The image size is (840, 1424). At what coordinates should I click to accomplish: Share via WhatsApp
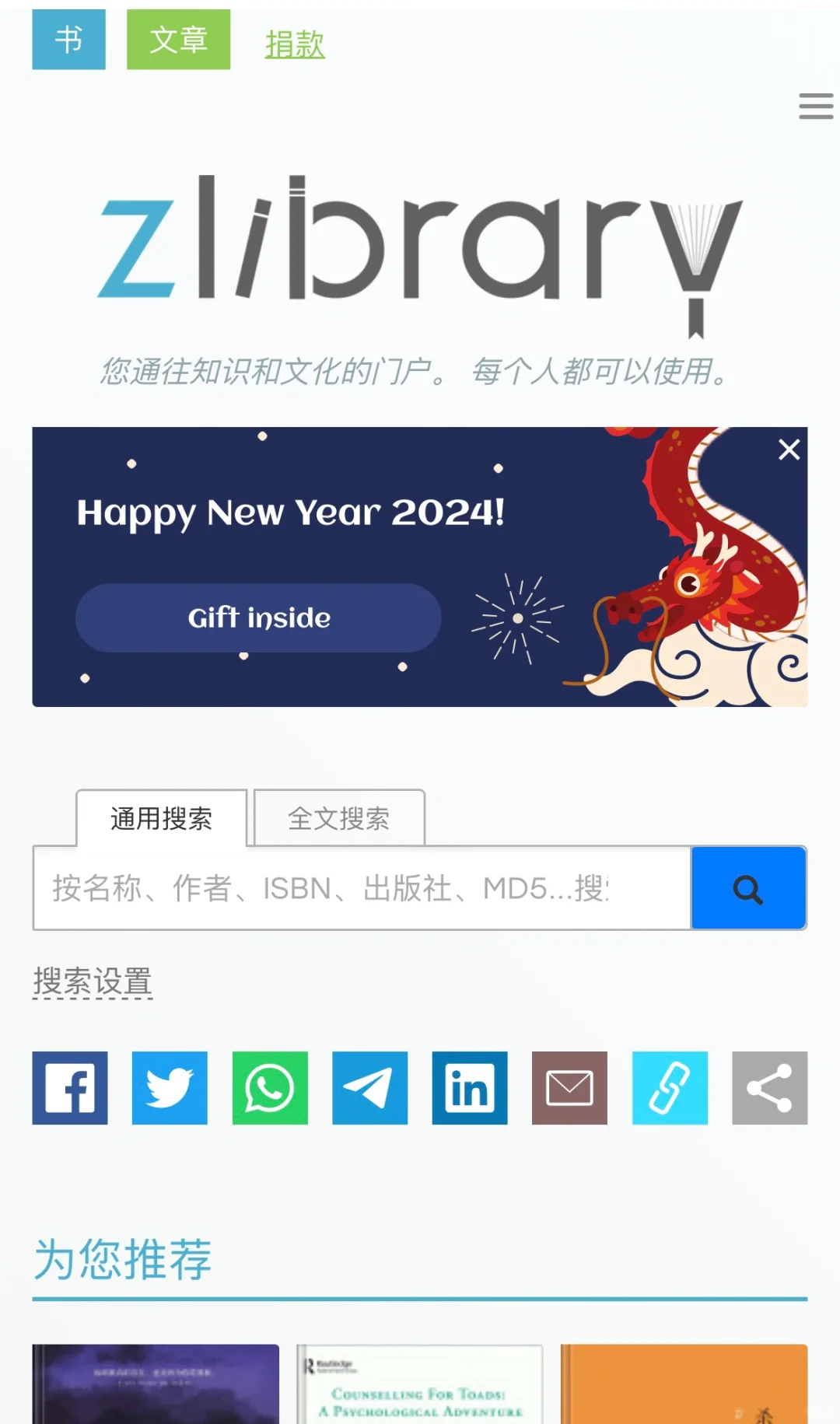pyautogui.click(x=270, y=1088)
